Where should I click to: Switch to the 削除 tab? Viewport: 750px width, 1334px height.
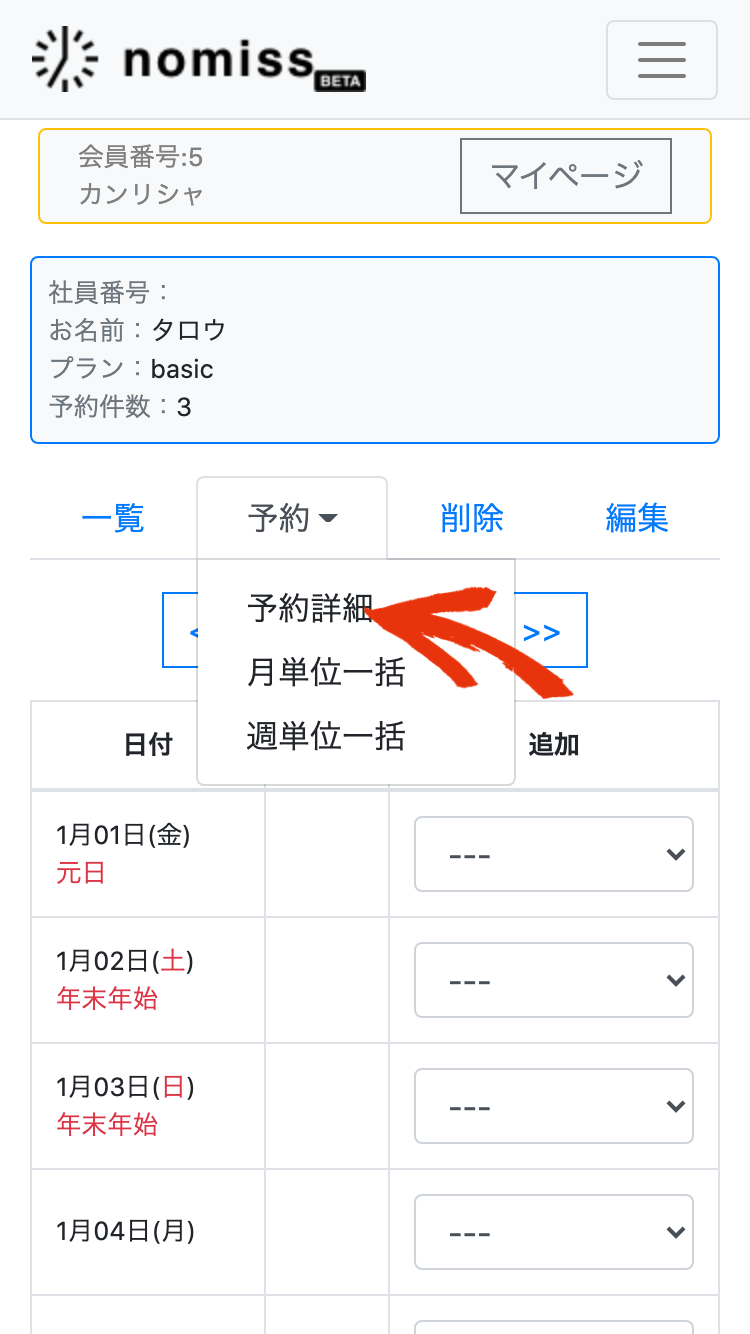pyautogui.click(x=471, y=518)
